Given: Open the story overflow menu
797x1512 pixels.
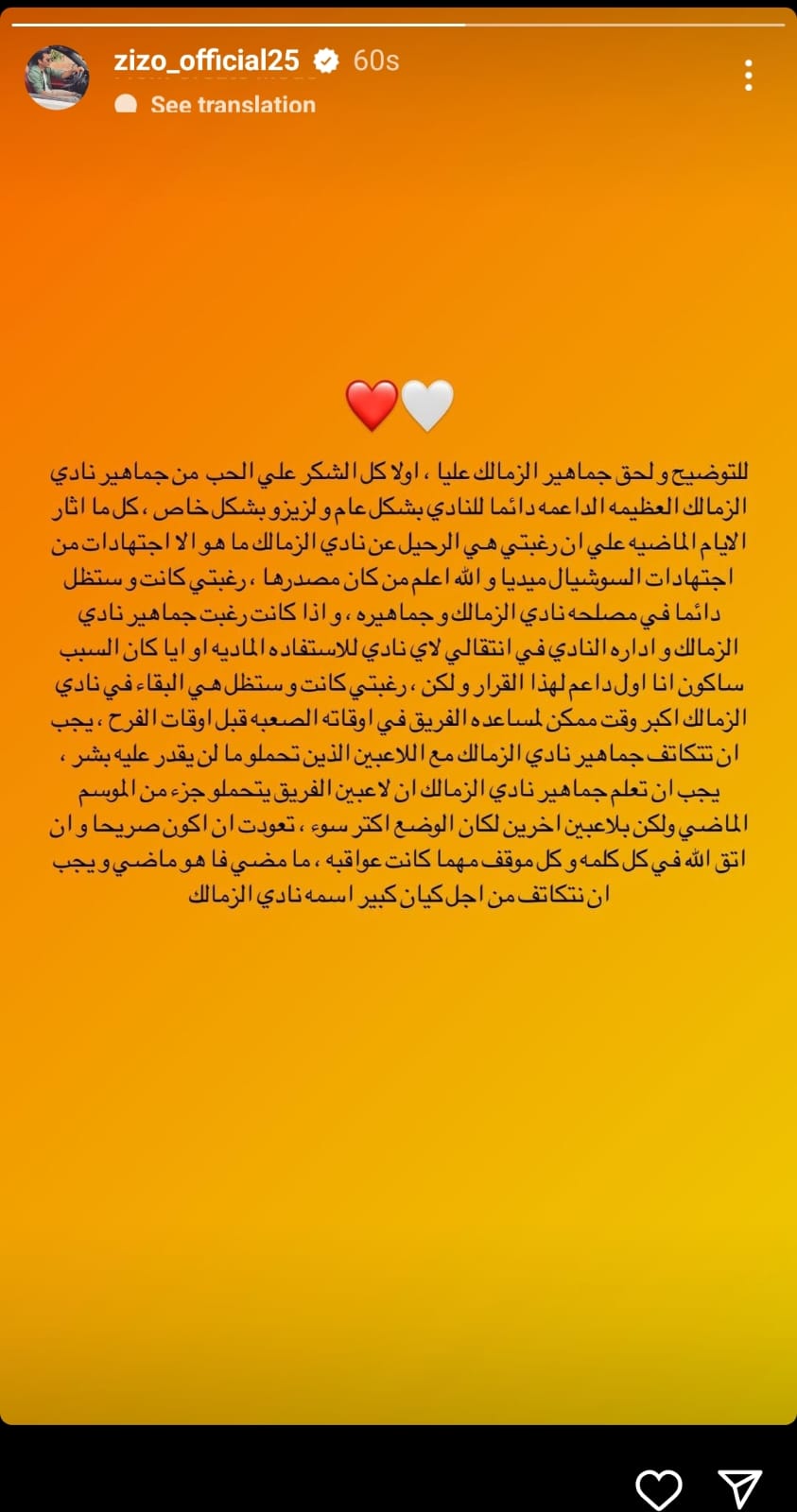Looking at the screenshot, I should [748, 76].
